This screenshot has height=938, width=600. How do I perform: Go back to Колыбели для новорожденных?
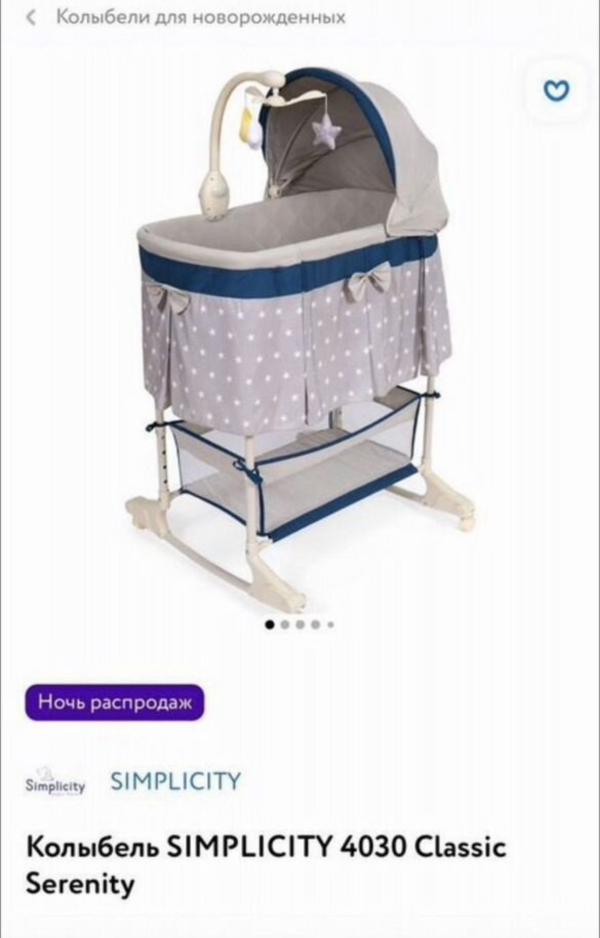[33, 18]
